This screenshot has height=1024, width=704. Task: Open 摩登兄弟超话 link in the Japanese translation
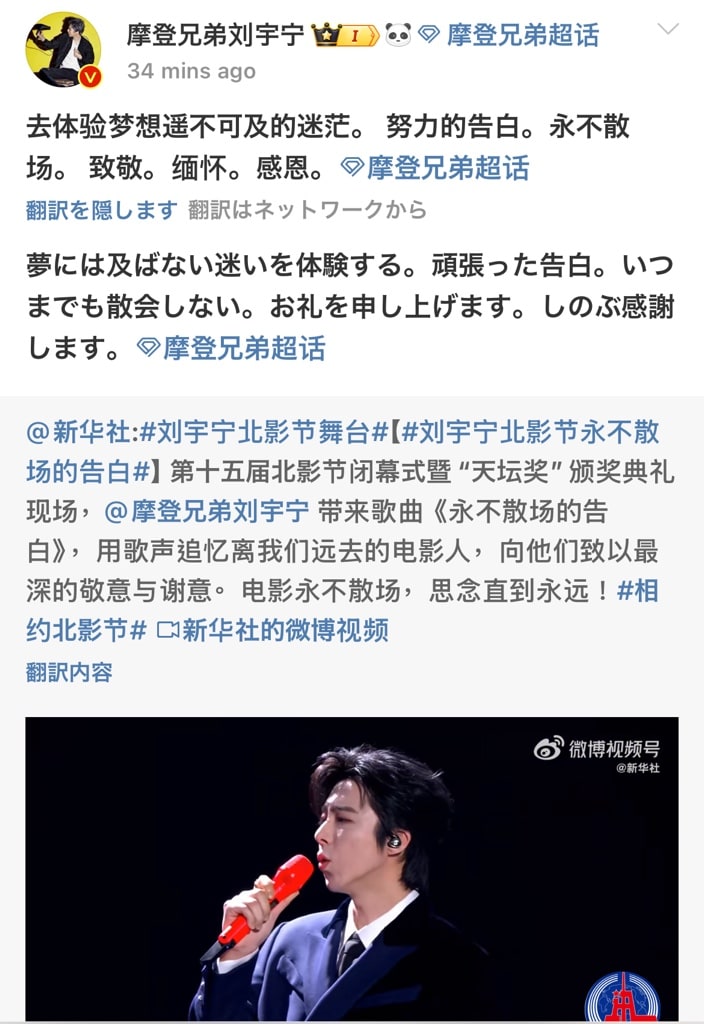tap(232, 348)
